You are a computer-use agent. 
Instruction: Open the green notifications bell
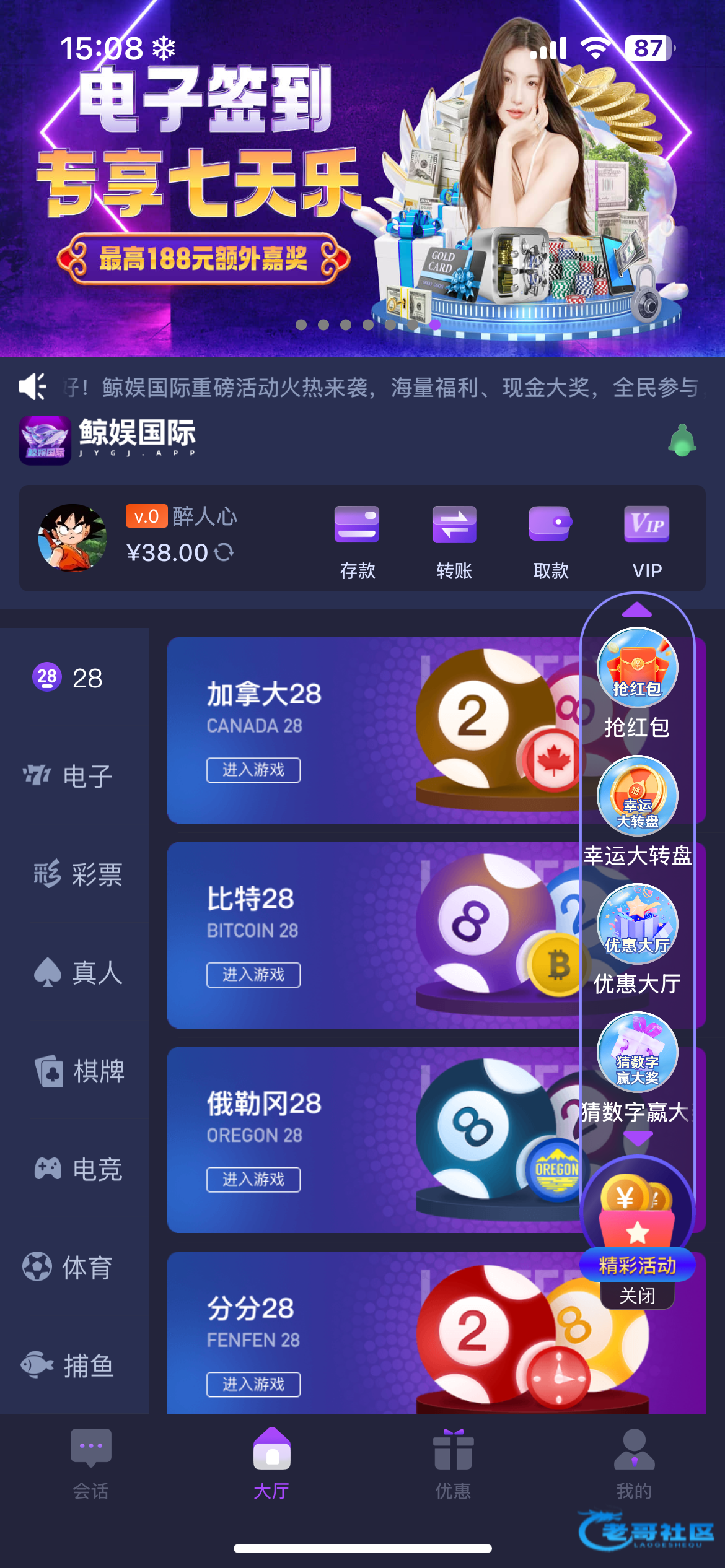682,440
